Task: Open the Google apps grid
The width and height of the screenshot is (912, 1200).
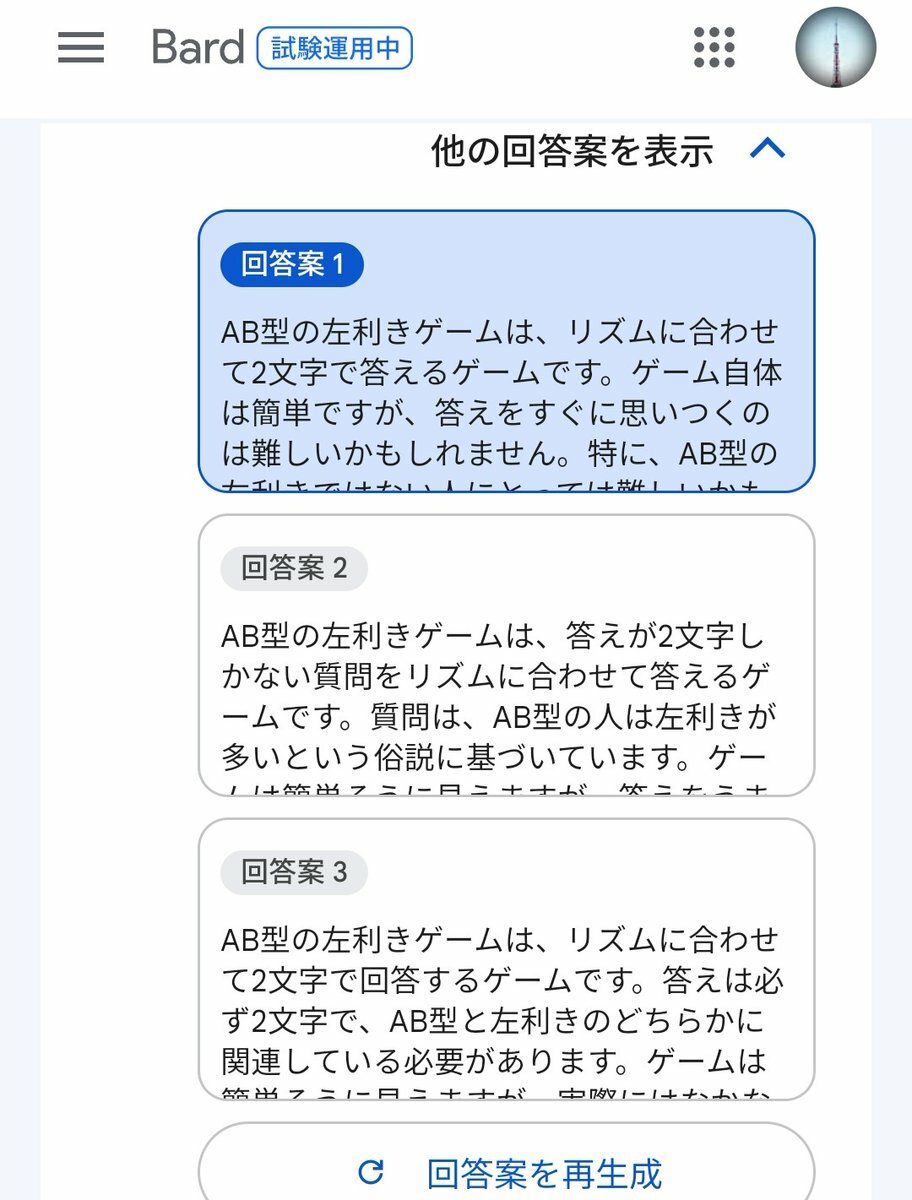Action: pos(714,47)
